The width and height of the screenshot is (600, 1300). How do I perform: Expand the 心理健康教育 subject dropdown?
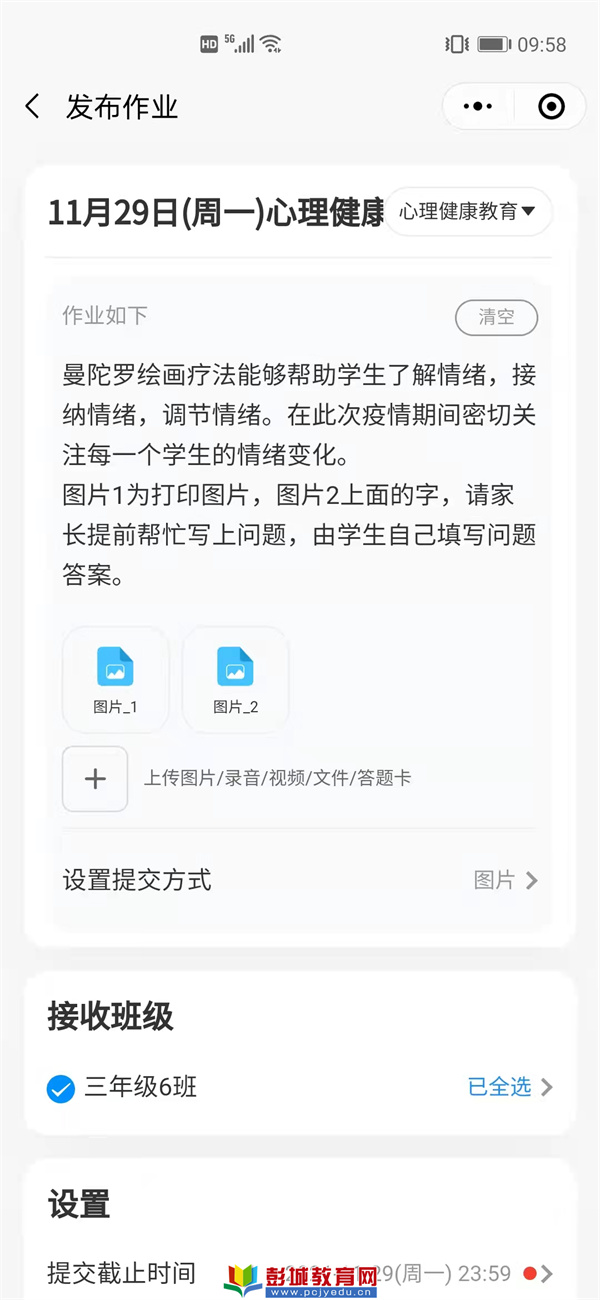[468, 212]
